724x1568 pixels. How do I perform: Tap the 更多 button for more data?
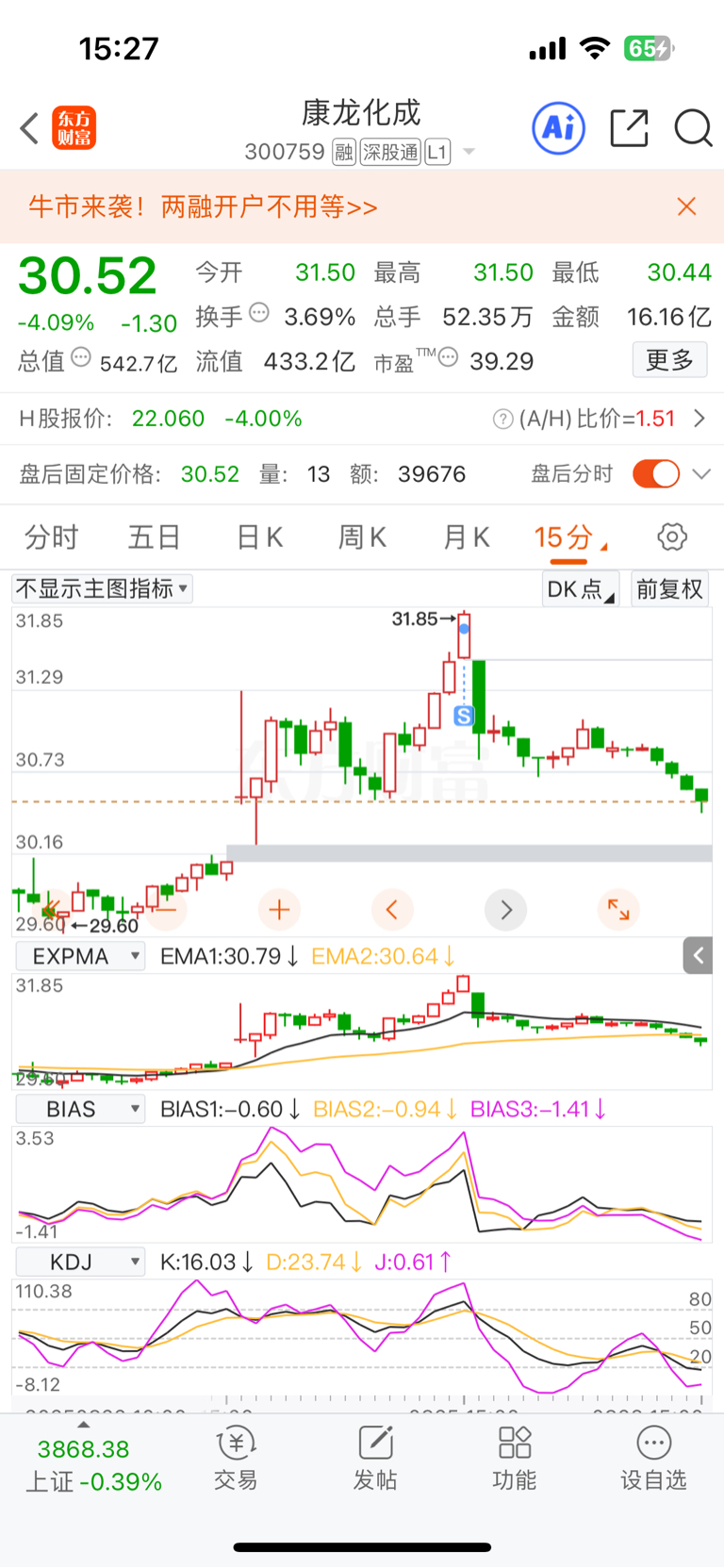tap(670, 359)
